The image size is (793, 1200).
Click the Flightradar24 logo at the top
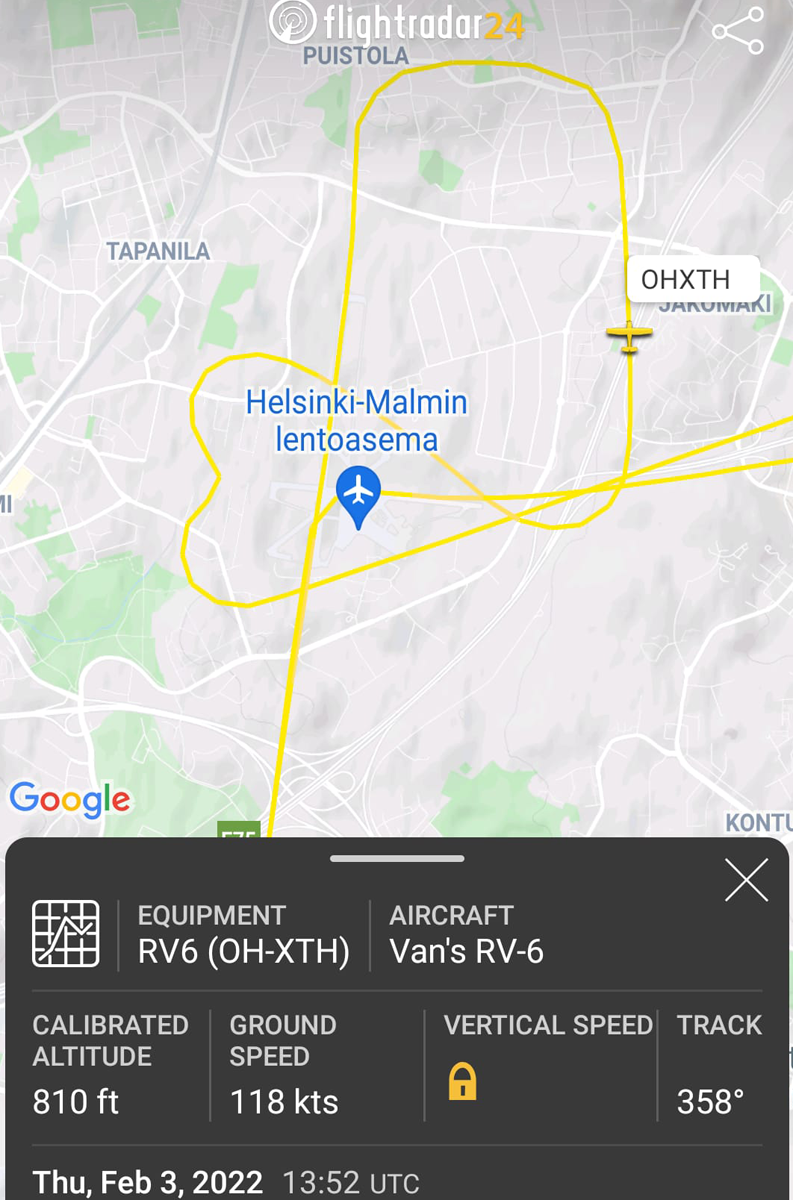(398, 22)
